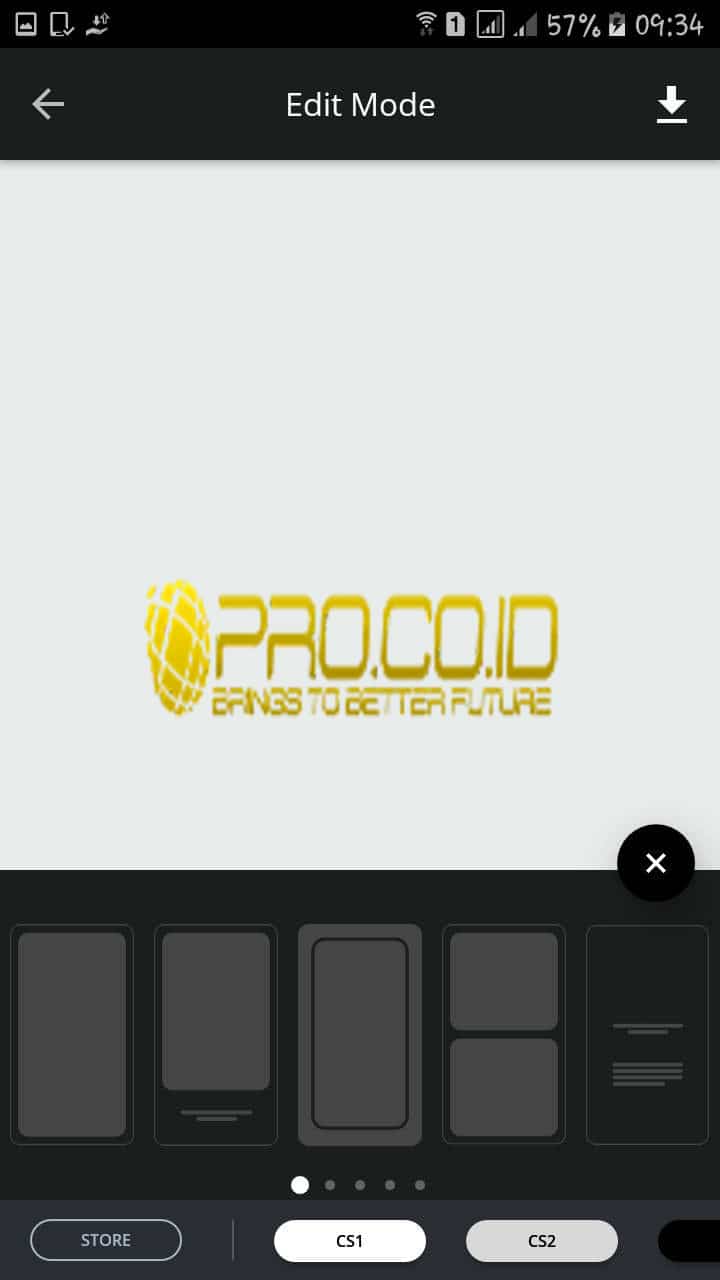Select the two stacked images template

(504, 1035)
